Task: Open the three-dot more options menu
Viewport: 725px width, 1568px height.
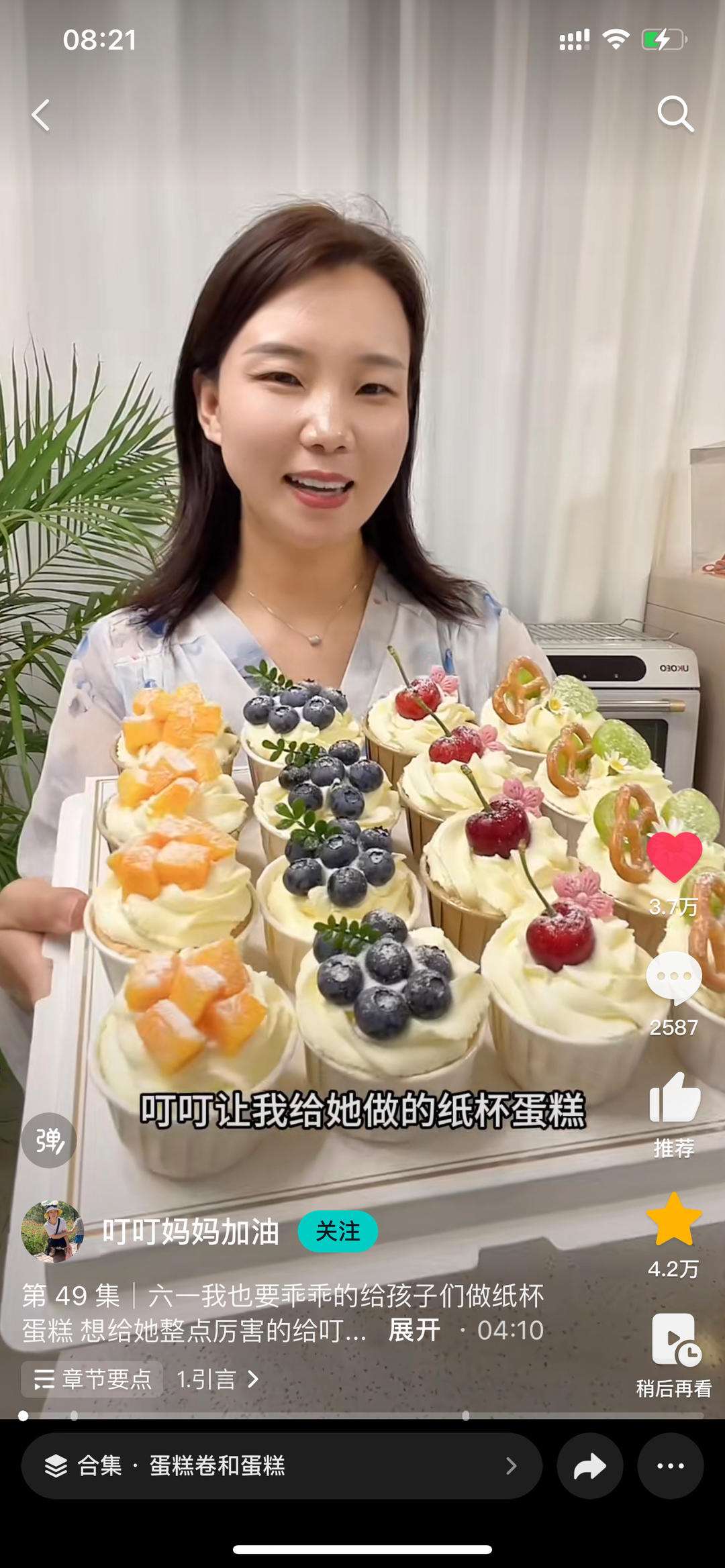Action: [x=671, y=1466]
